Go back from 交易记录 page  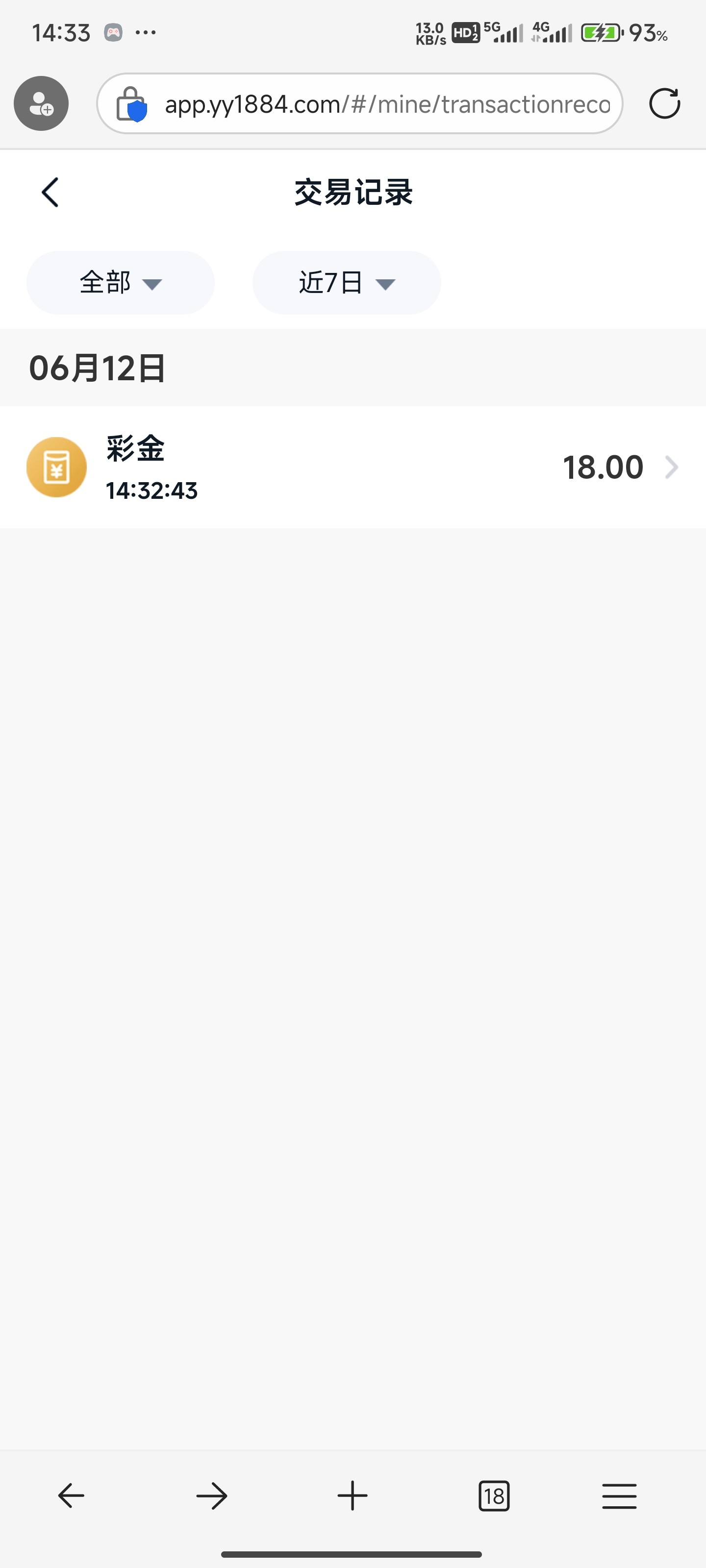pyautogui.click(x=50, y=193)
